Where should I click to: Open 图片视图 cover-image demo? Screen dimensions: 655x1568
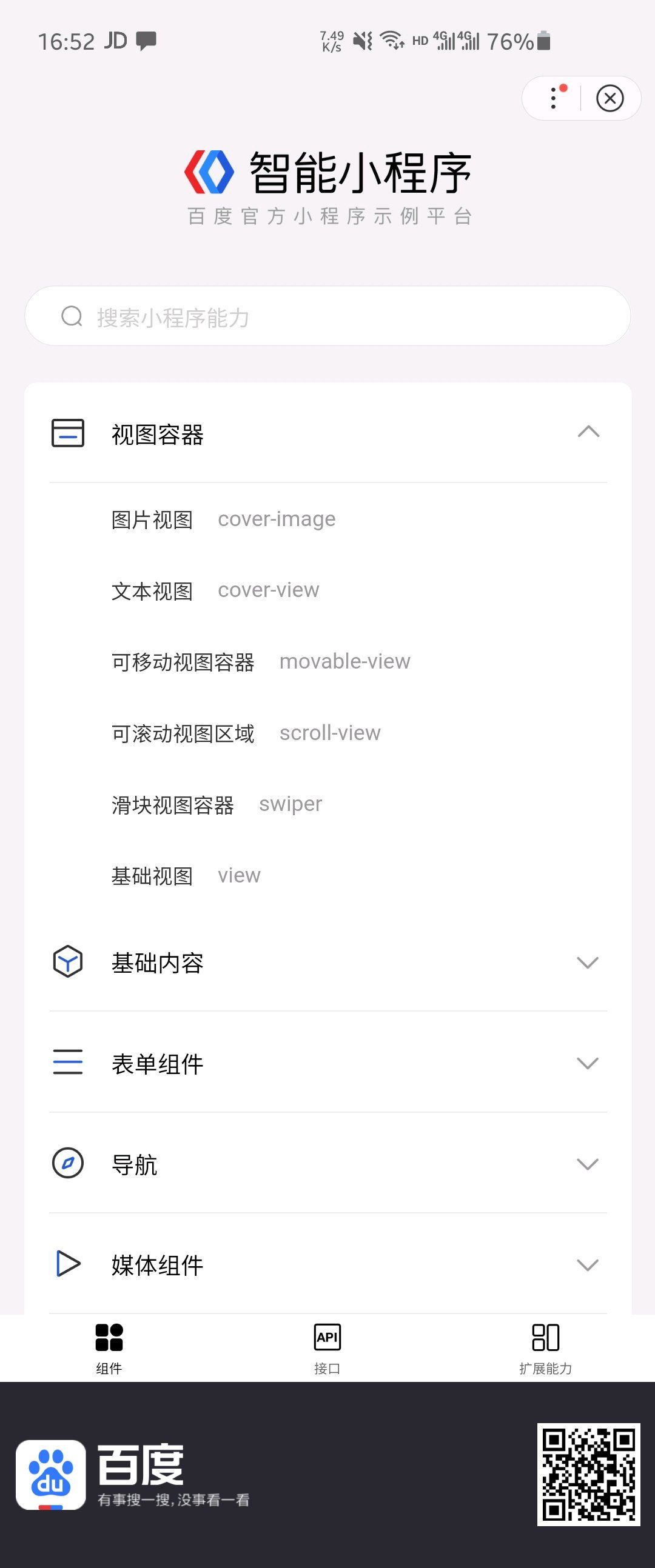[223, 519]
